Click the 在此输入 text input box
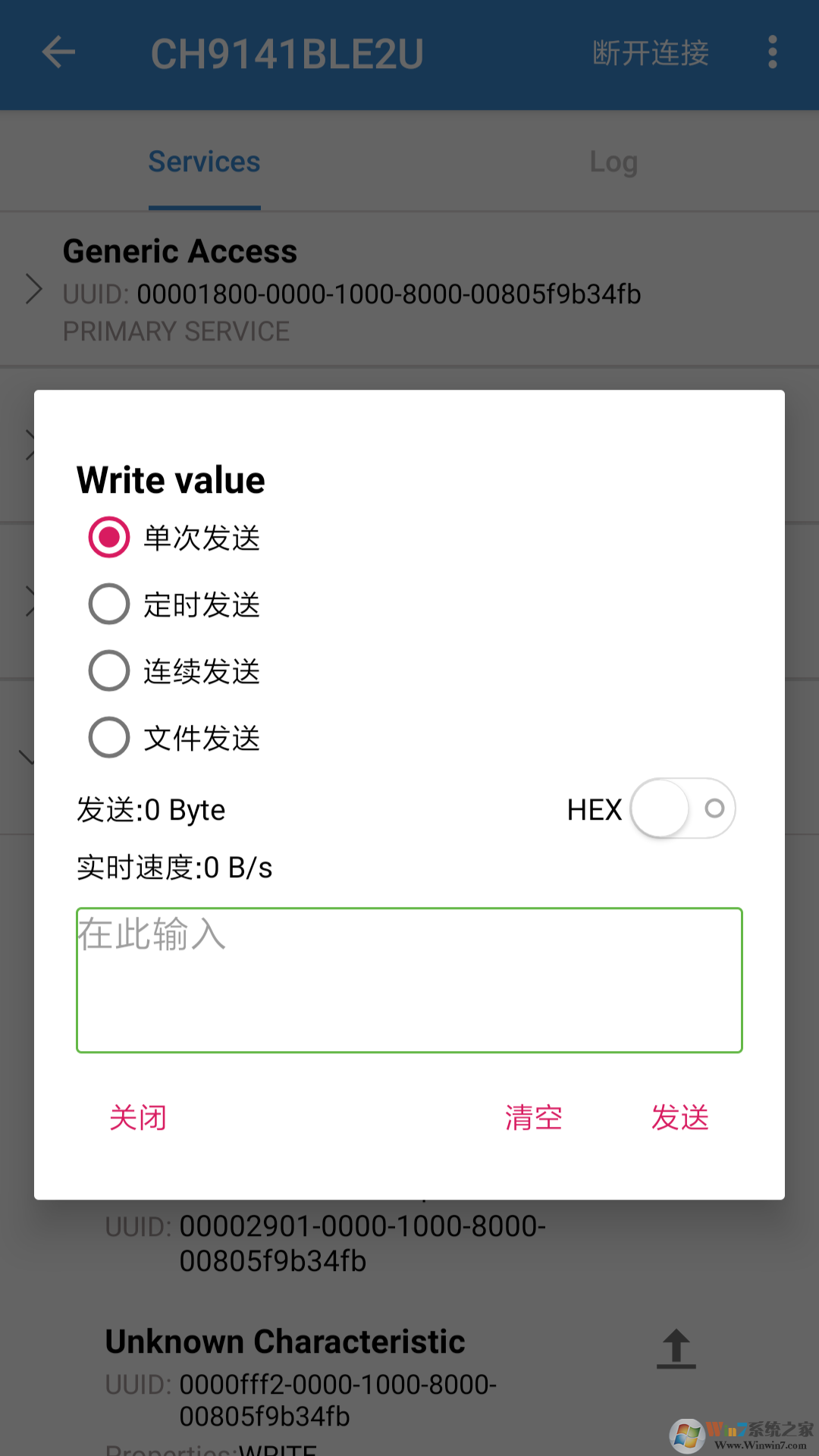Image resolution: width=819 pixels, height=1456 pixels. click(x=409, y=978)
